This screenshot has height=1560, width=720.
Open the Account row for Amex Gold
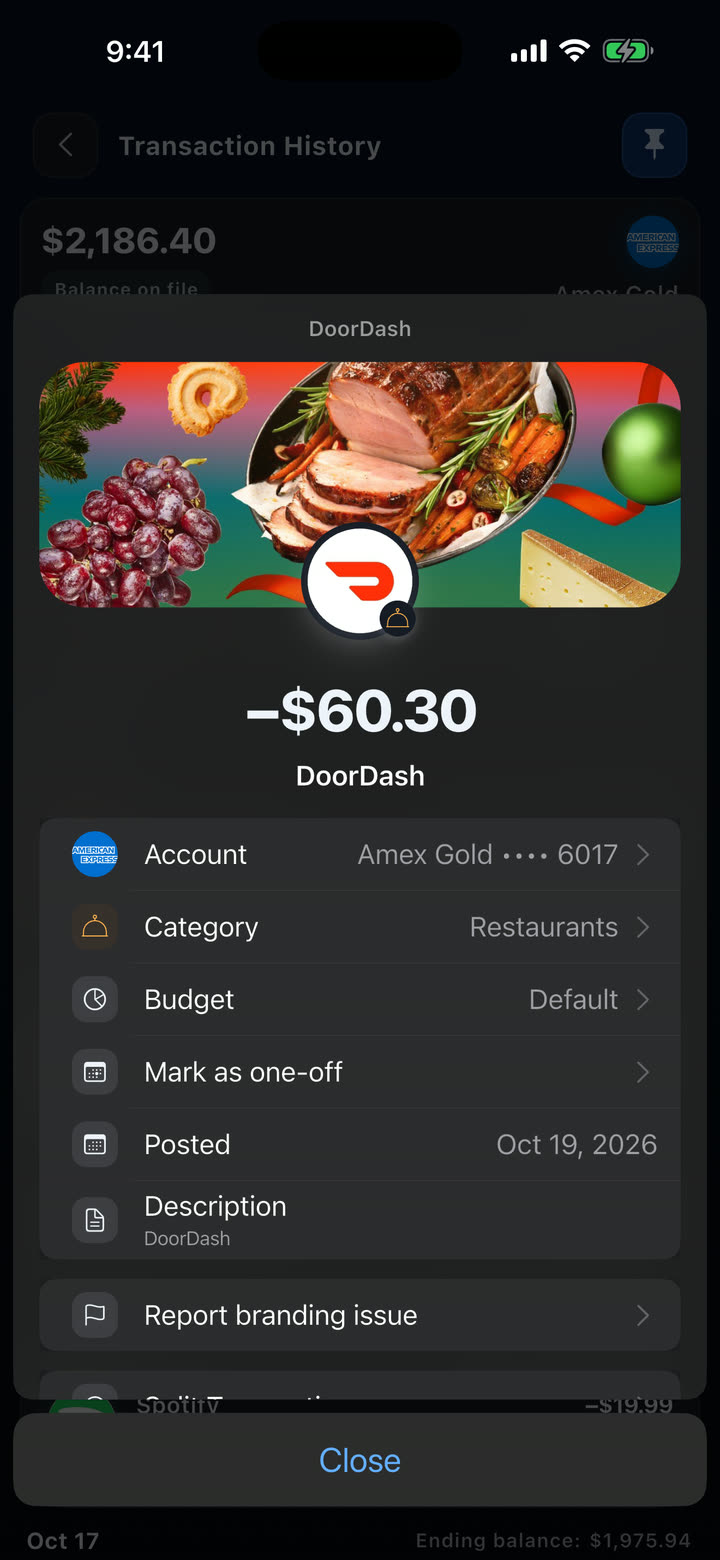coord(360,855)
